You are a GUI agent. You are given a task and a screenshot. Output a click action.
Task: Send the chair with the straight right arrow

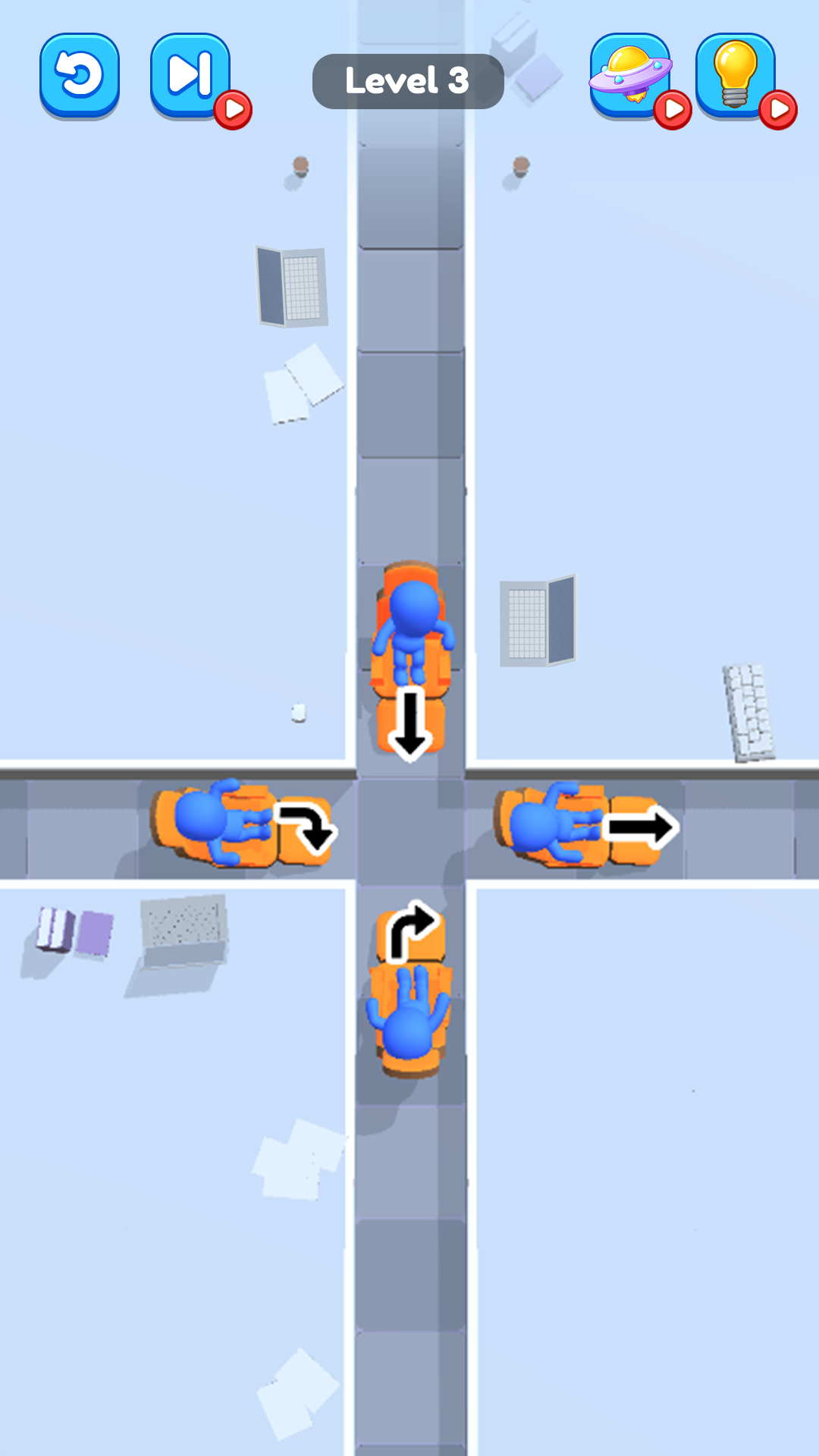584,825
